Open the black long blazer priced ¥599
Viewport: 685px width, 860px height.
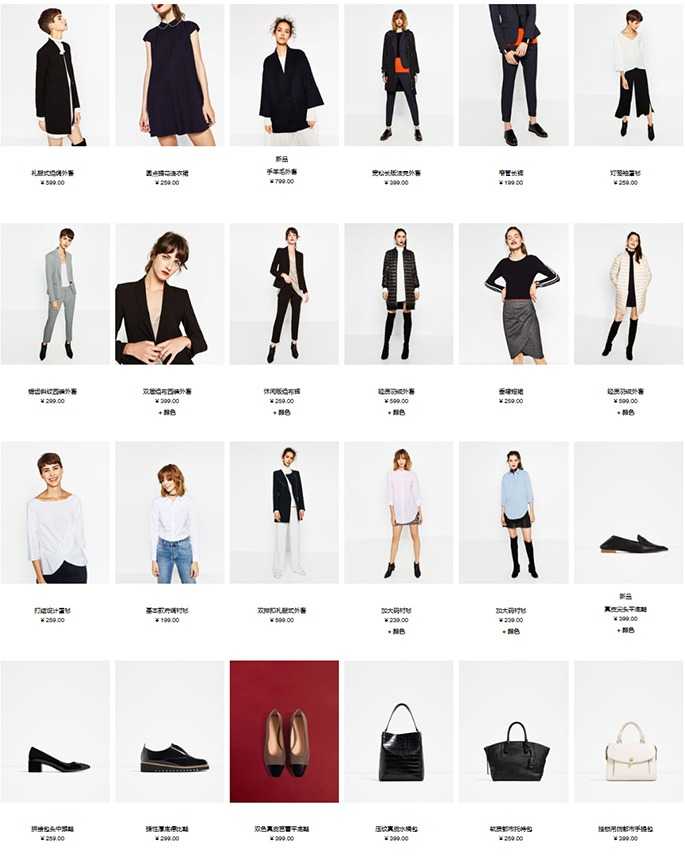pos(55,75)
